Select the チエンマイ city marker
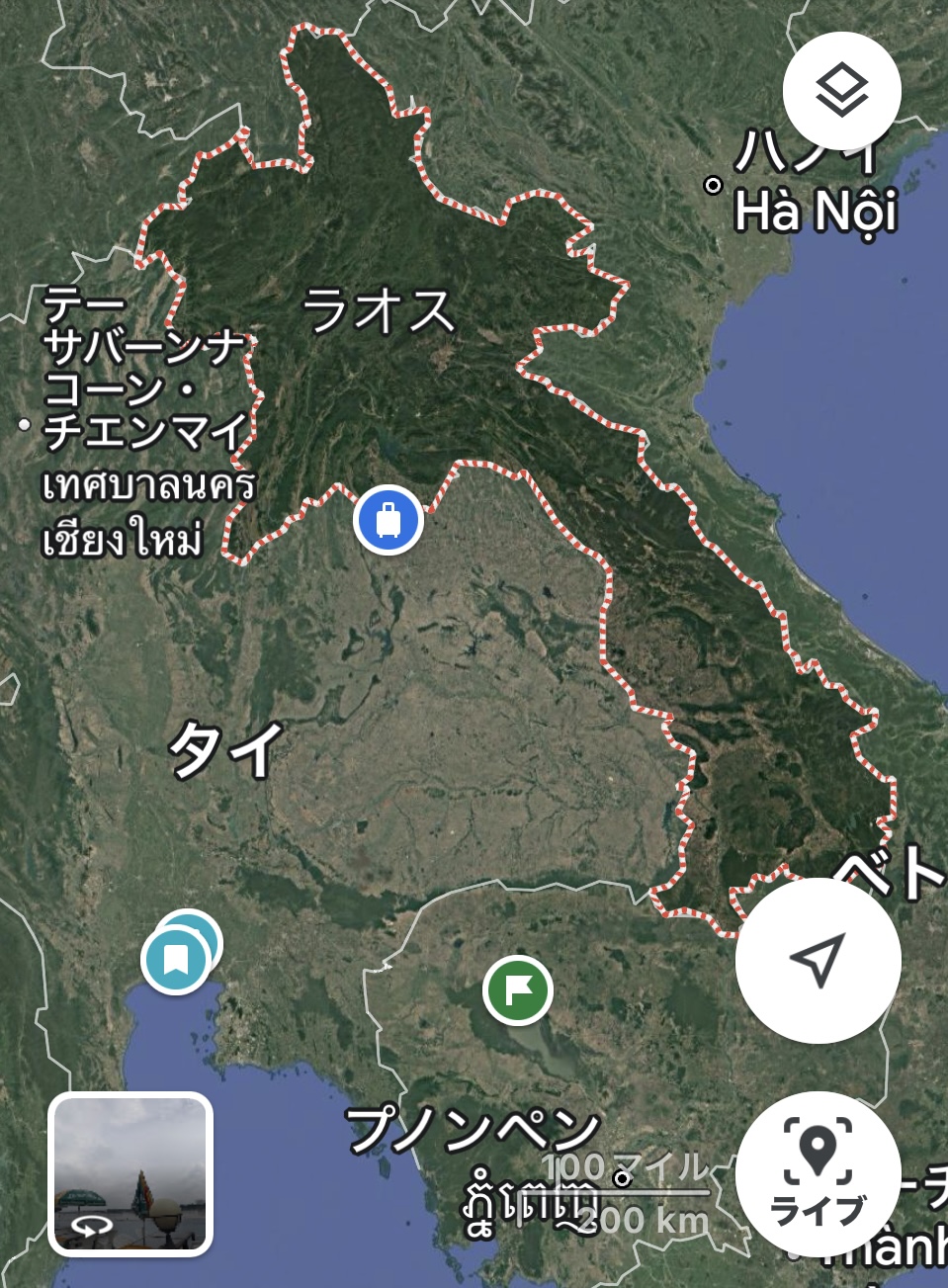 (x=25, y=425)
